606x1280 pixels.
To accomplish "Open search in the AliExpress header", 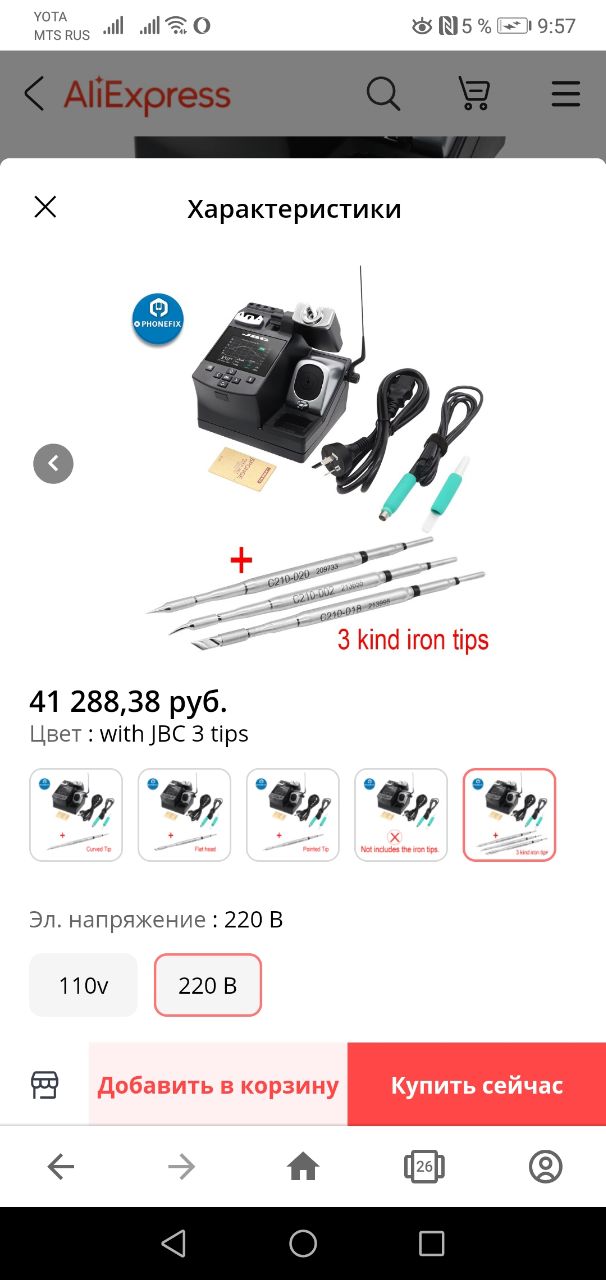I will click(x=383, y=94).
